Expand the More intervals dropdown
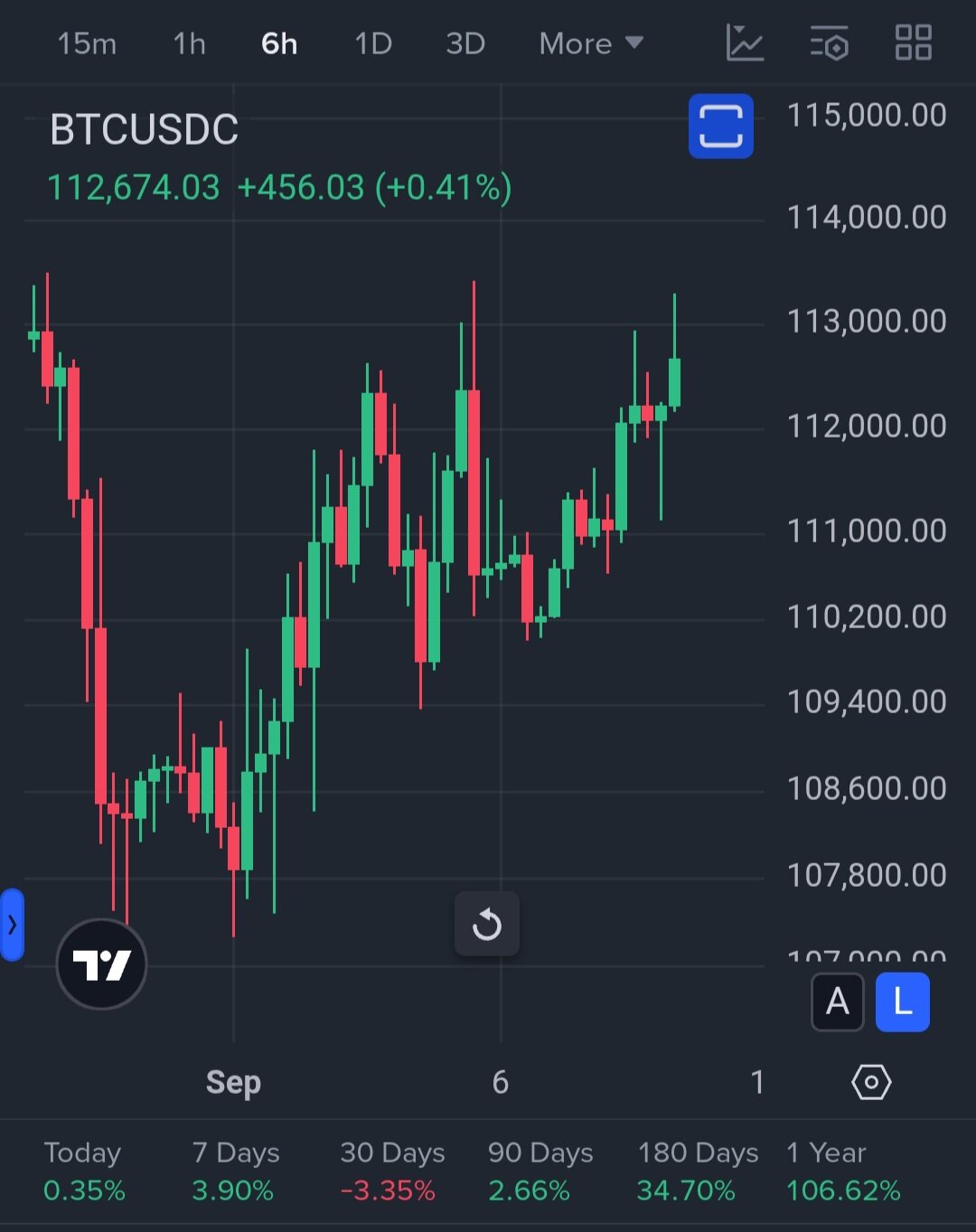This screenshot has height=1232, width=976. coord(591,43)
